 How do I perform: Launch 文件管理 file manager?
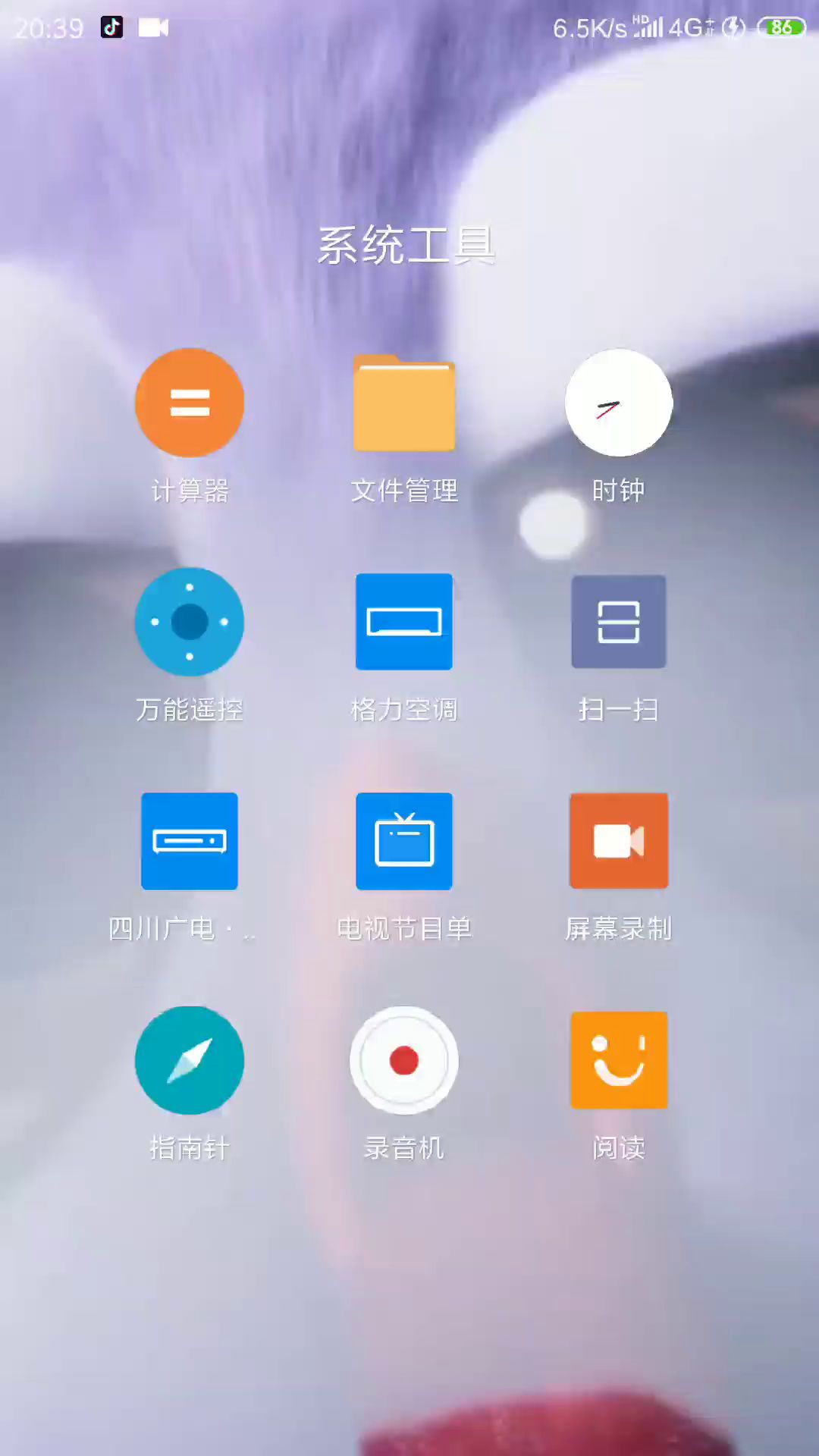(404, 403)
